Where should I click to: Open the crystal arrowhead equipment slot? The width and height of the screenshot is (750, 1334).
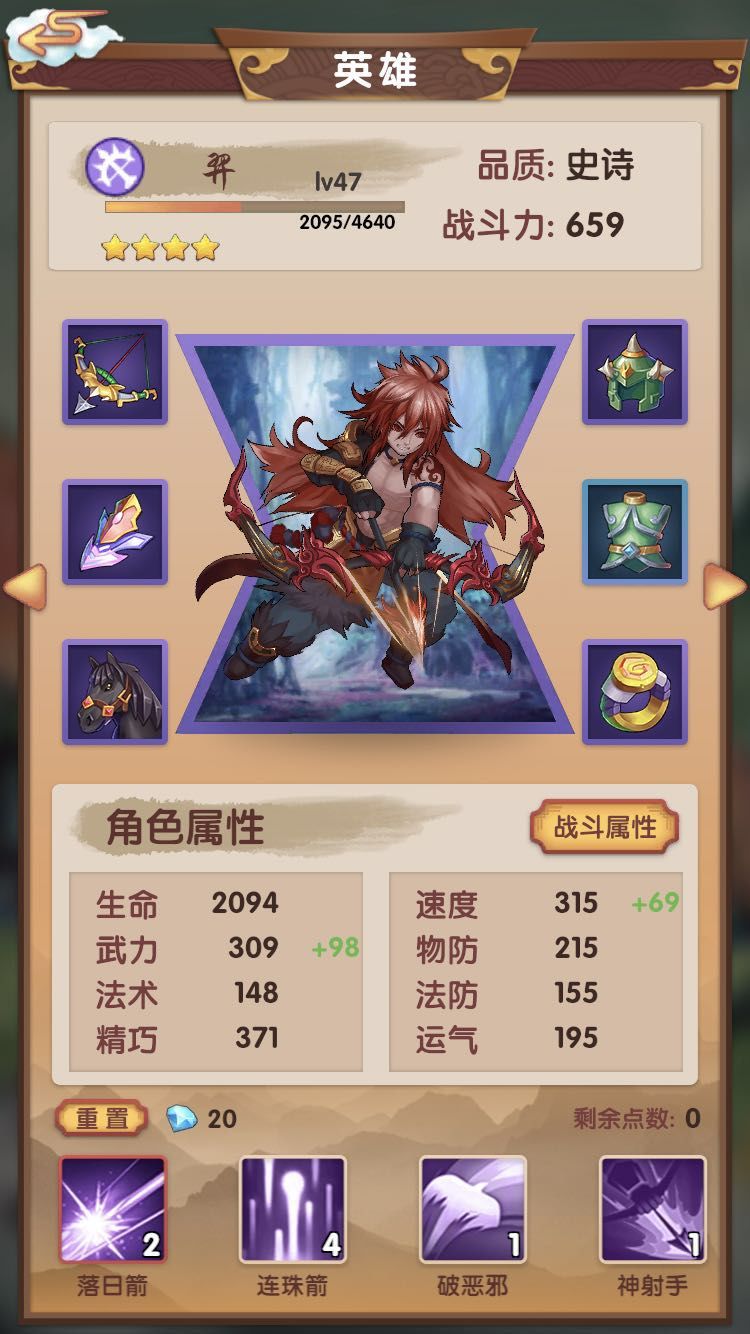(x=115, y=532)
